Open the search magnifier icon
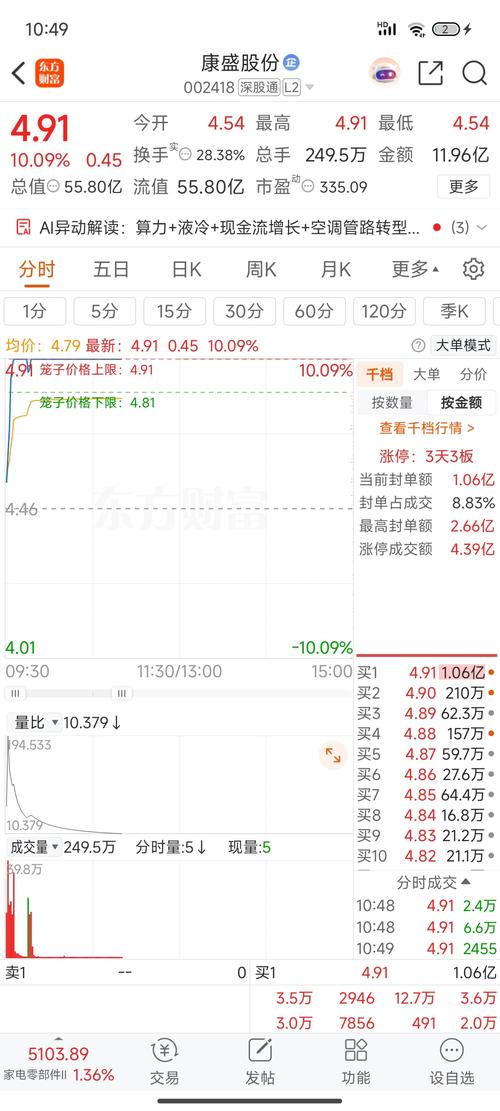The height and width of the screenshot is (1111, 500). click(x=474, y=72)
